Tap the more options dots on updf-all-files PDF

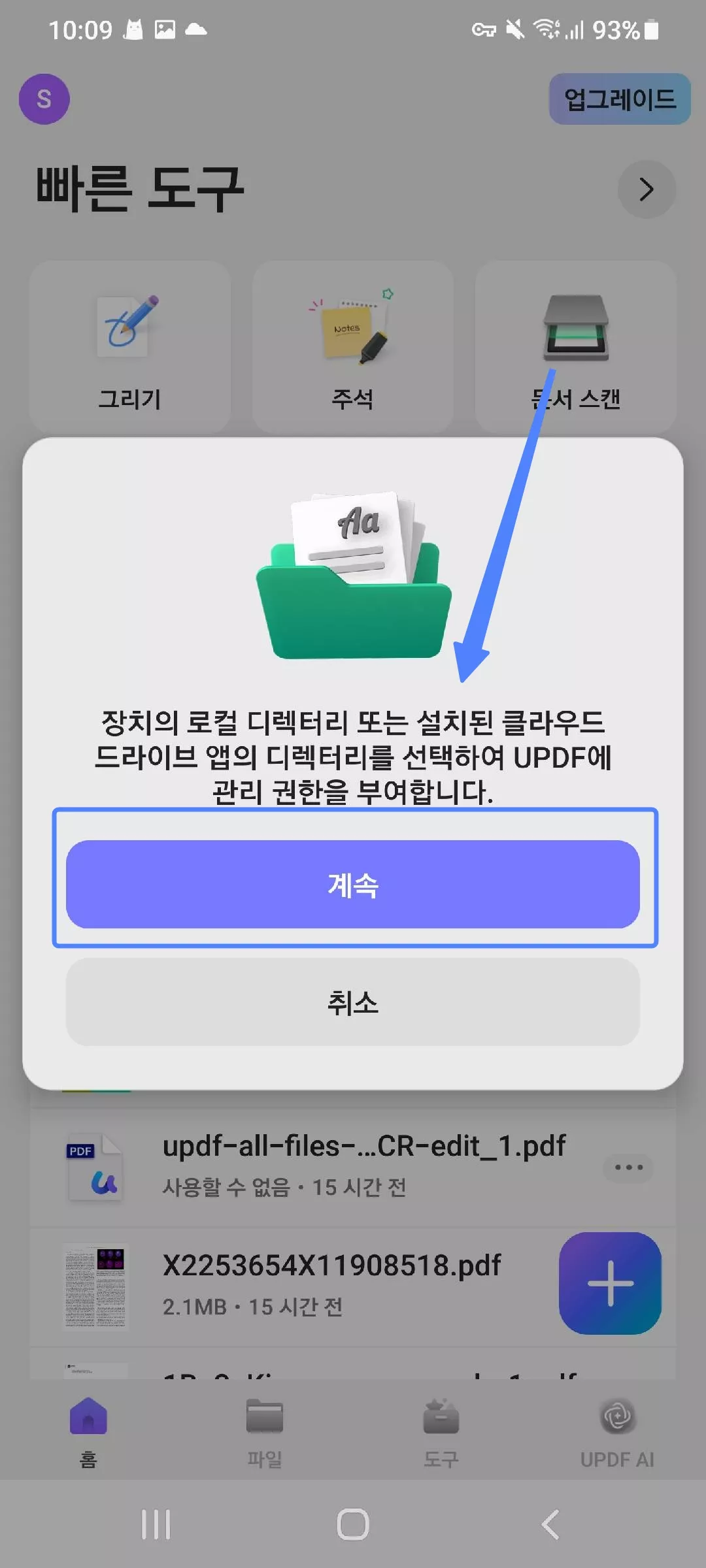tap(627, 1167)
